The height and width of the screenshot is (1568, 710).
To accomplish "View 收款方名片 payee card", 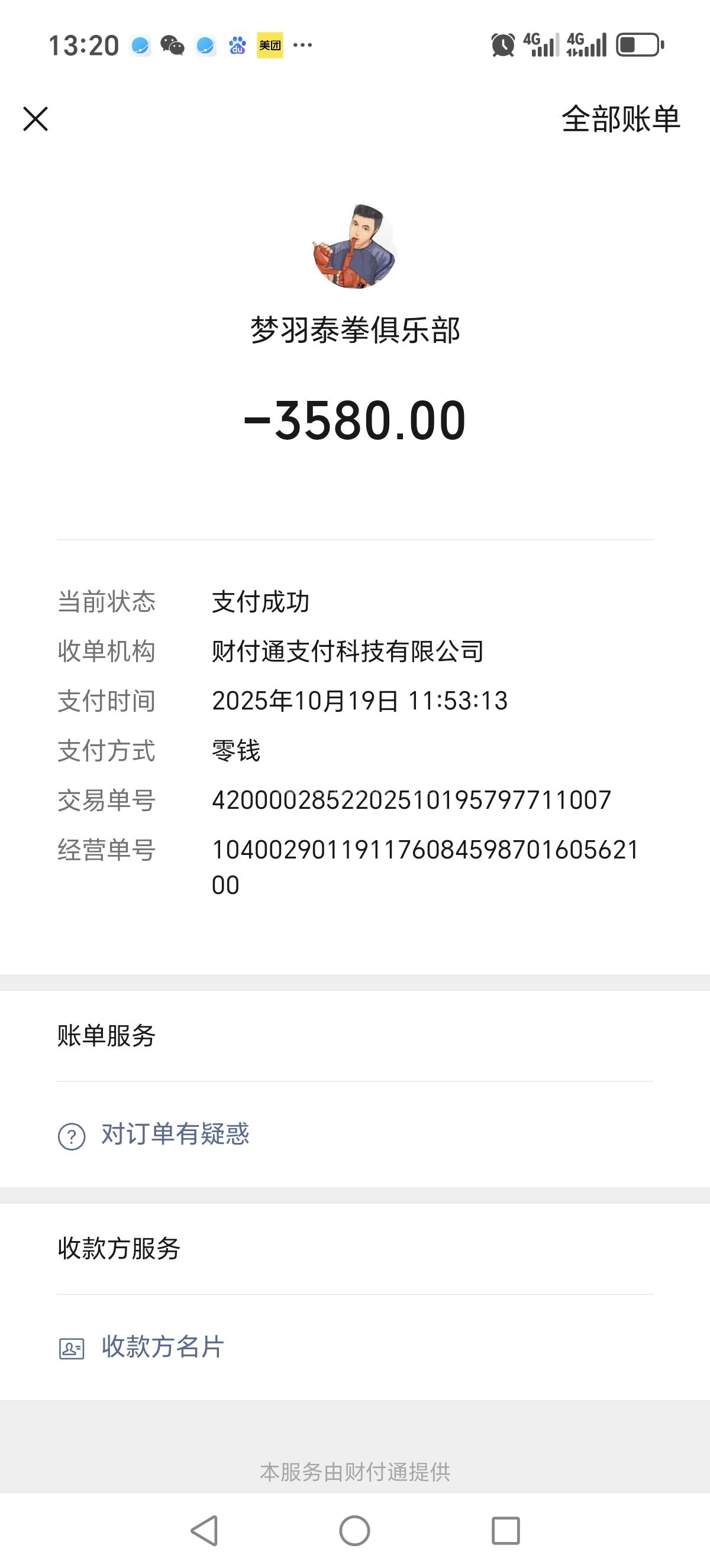I will [x=163, y=1347].
